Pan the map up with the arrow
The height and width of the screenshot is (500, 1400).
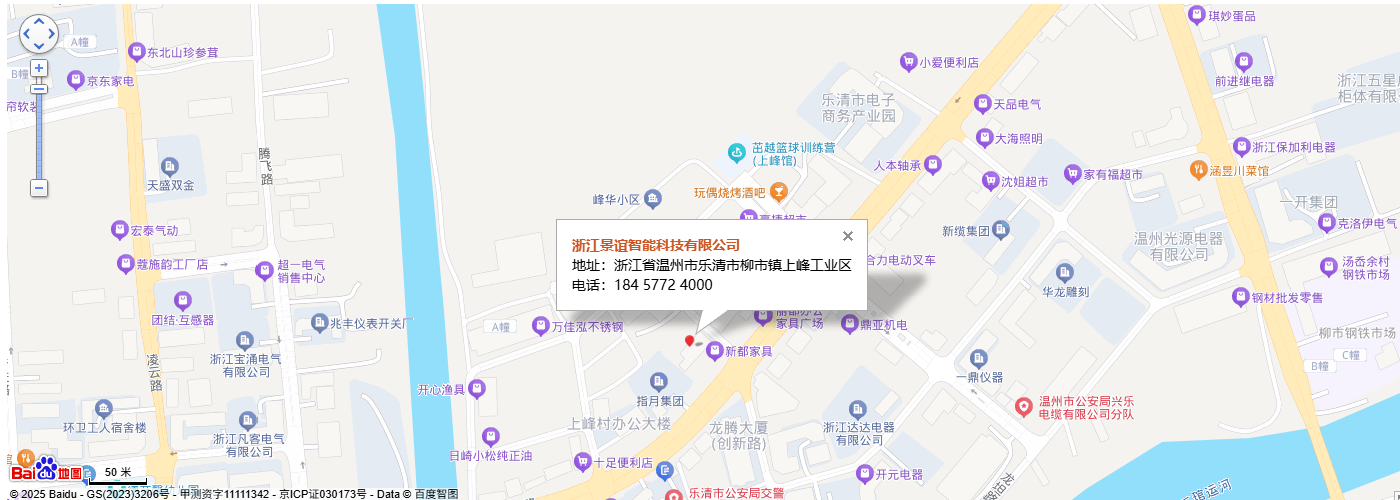coord(39,21)
